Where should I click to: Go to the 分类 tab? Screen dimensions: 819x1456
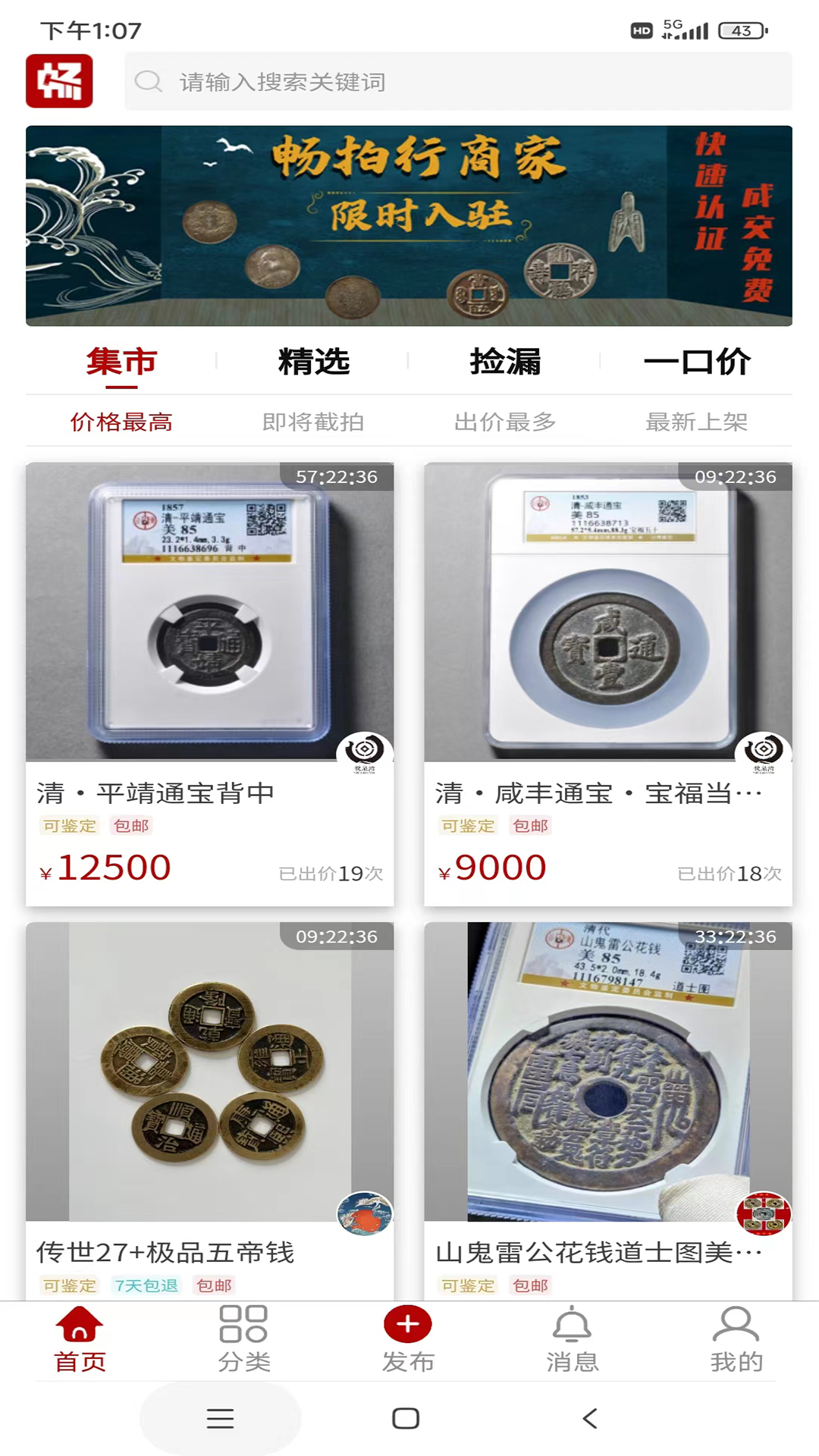pyautogui.click(x=243, y=1340)
